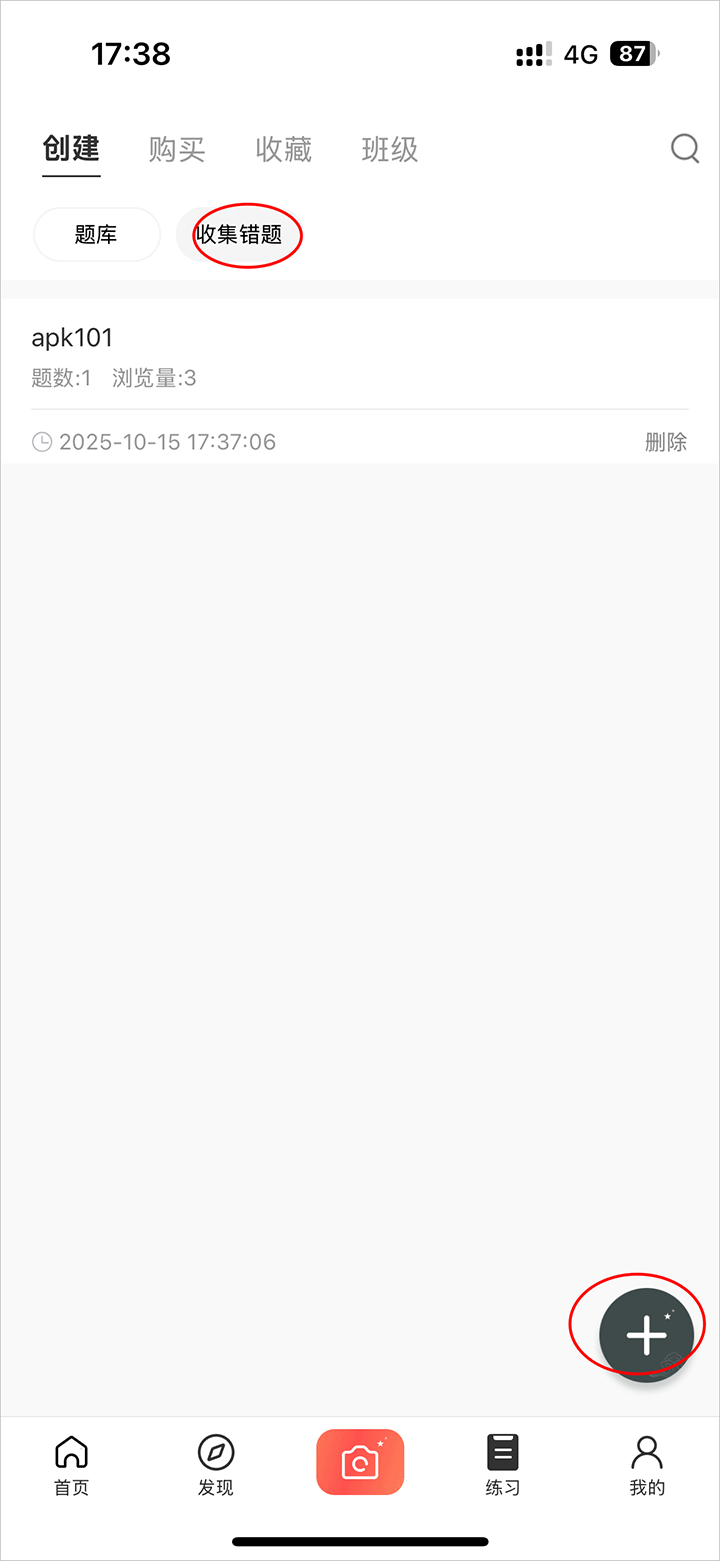Launch the red camera scan button

[360, 1462]
